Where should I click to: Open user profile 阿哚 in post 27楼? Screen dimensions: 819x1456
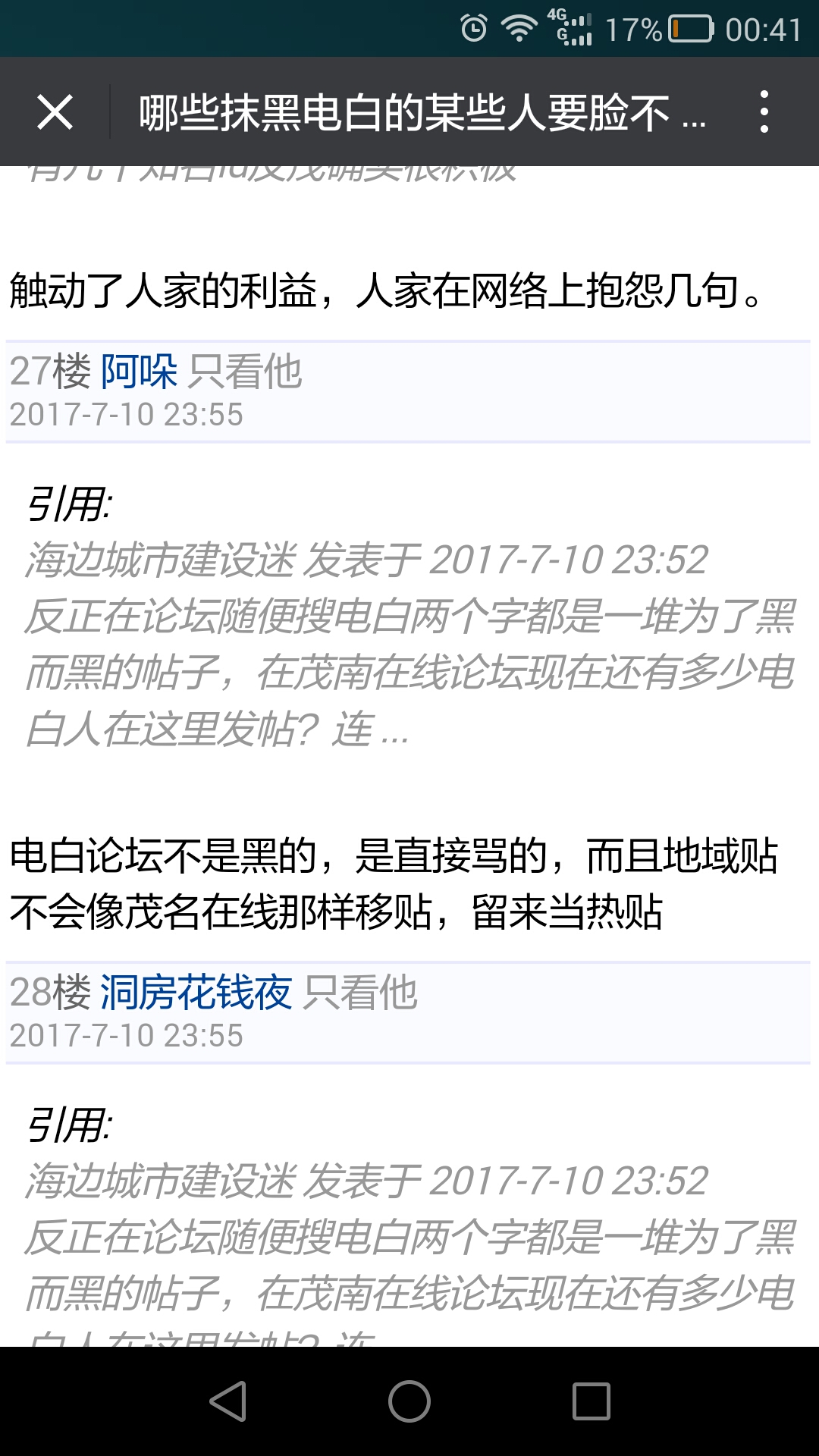pyautogui.click(x=139, y=369)
